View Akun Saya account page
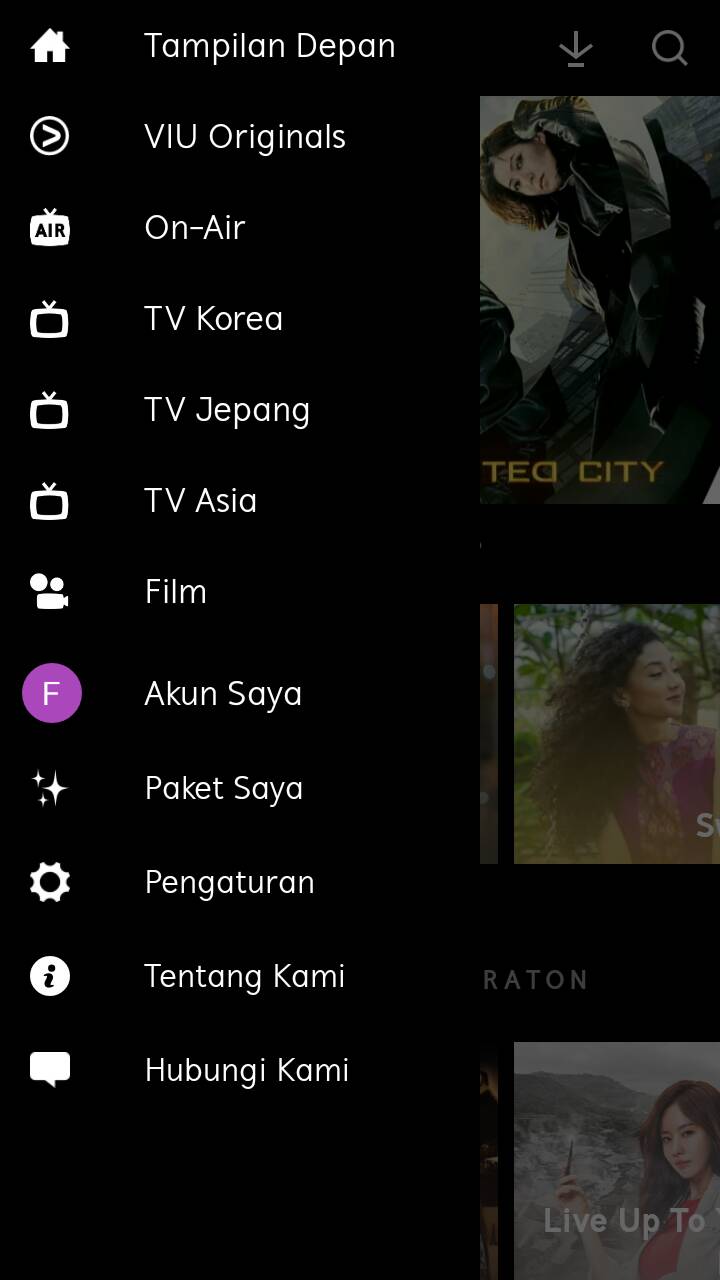 [x=222, y=694]
